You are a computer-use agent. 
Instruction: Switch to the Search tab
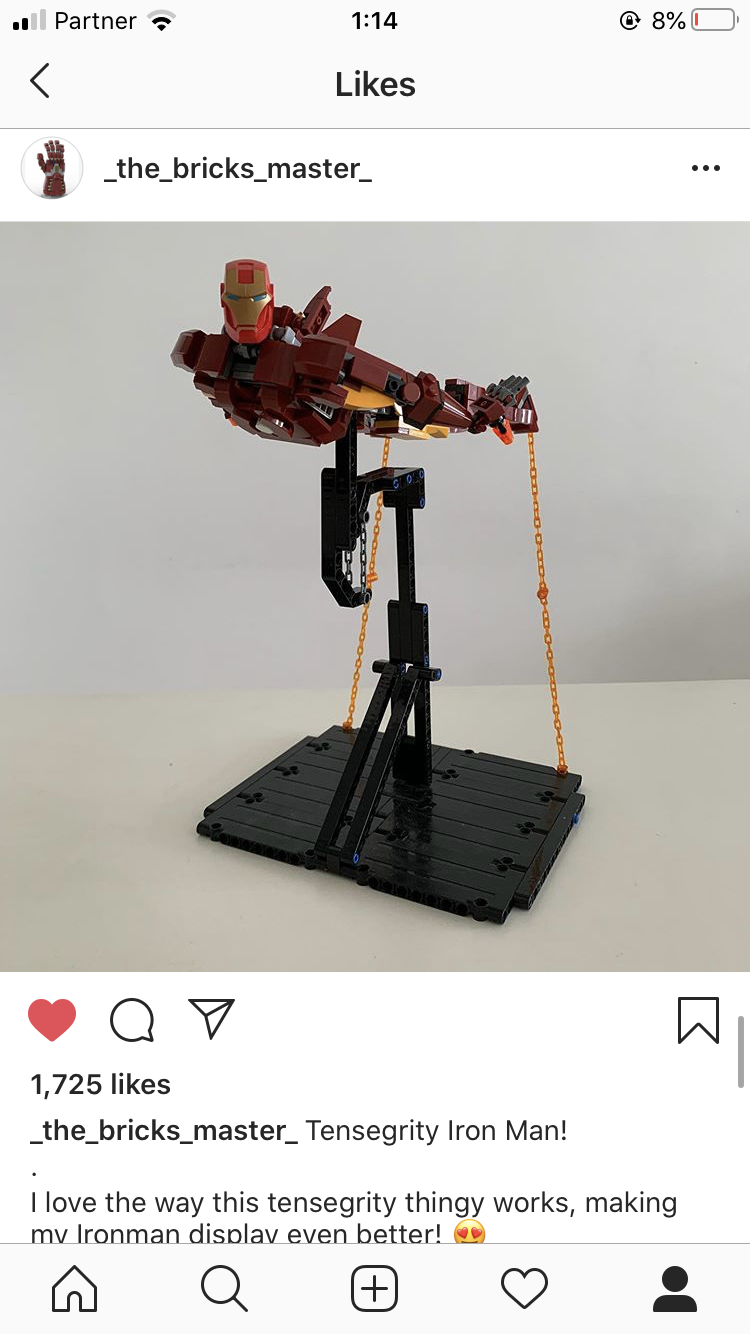(224, 1288)
